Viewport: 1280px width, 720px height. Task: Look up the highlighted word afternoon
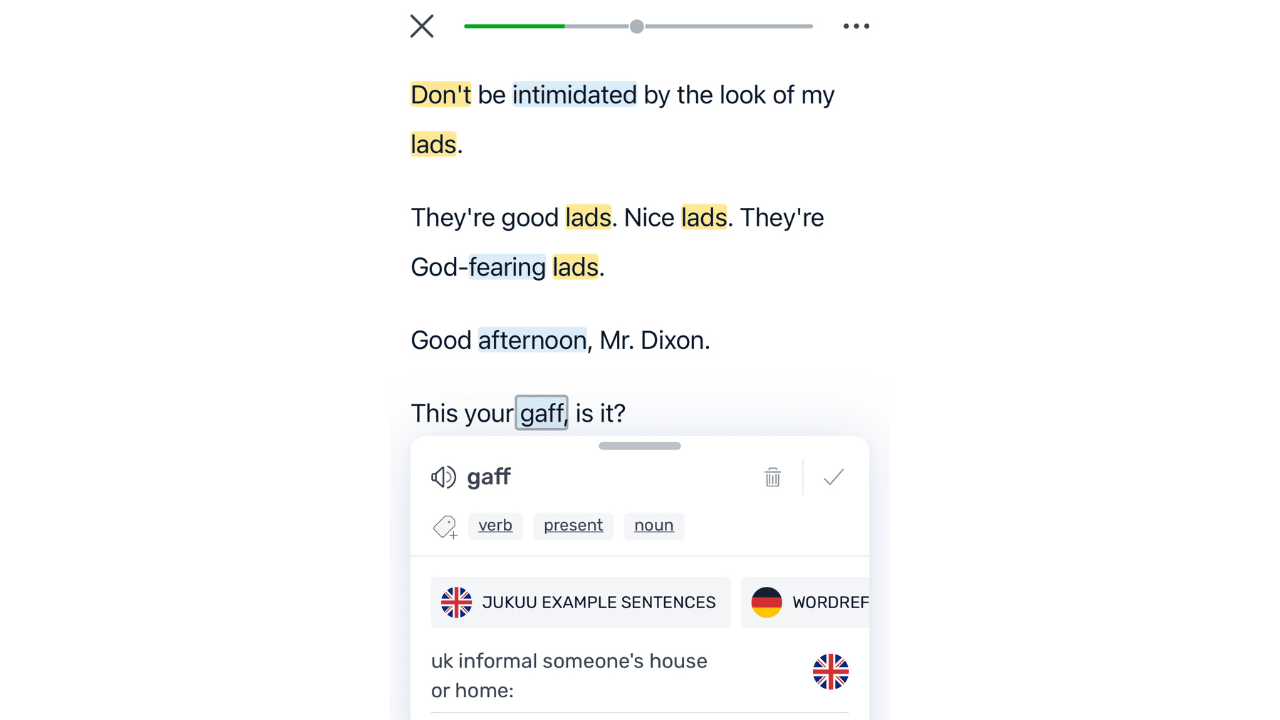[x=532, y=340]
